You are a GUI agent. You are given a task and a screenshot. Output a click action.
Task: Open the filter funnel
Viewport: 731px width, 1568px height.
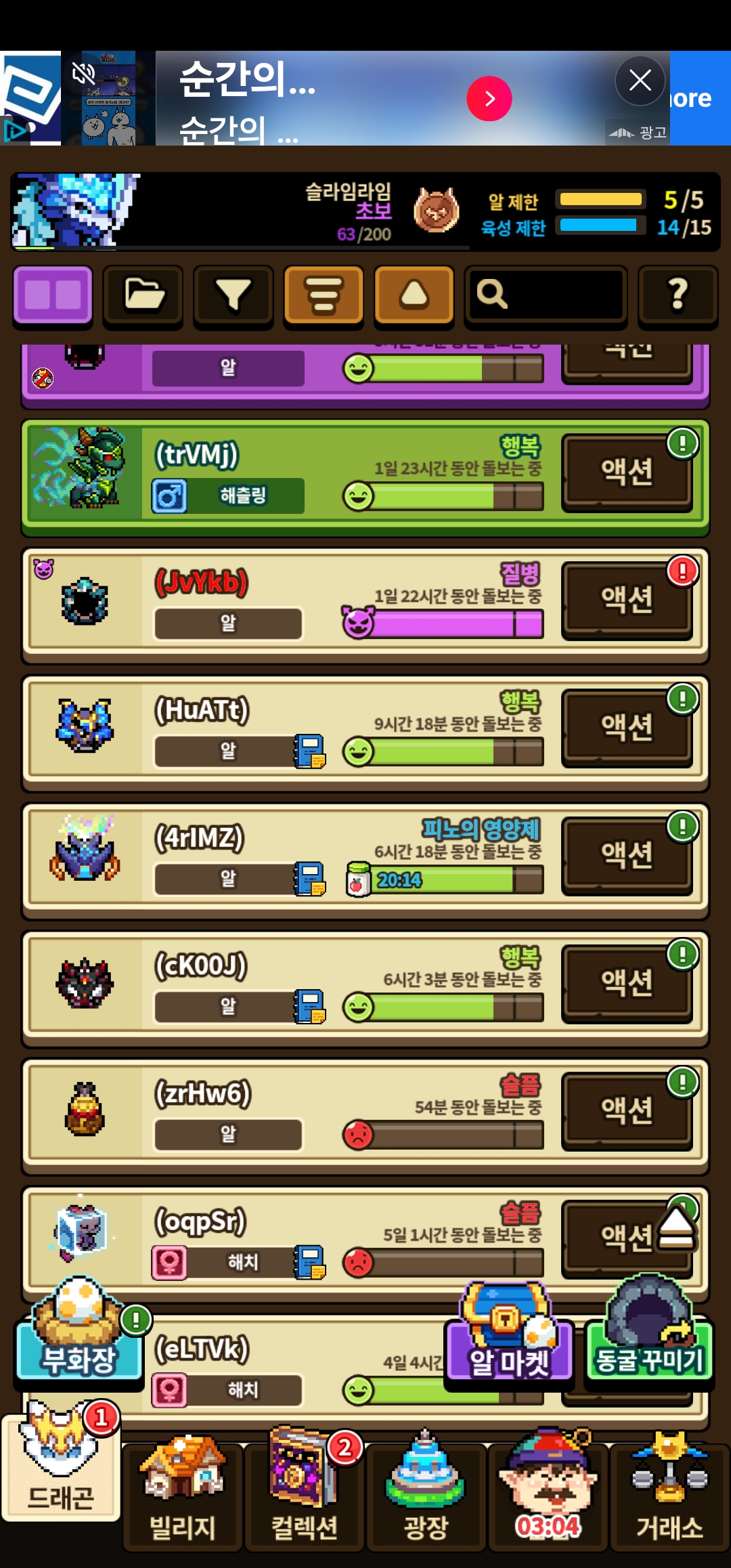tap(234, 295)
